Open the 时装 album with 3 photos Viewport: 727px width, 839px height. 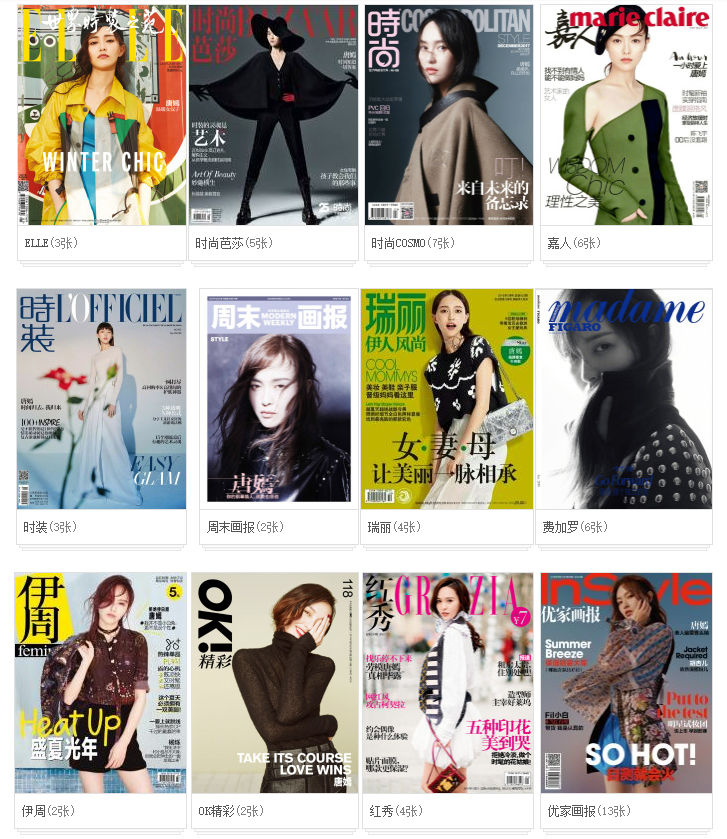coord(101,398)
